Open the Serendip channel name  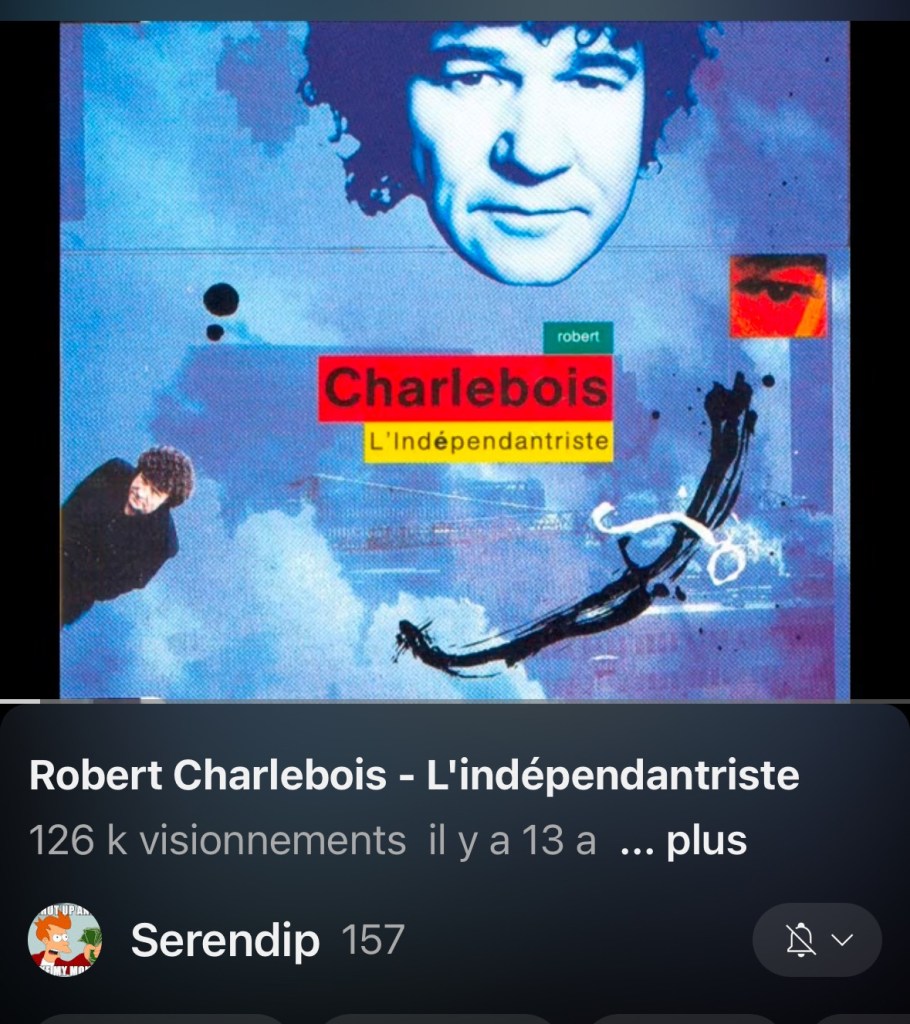[225, 941]
